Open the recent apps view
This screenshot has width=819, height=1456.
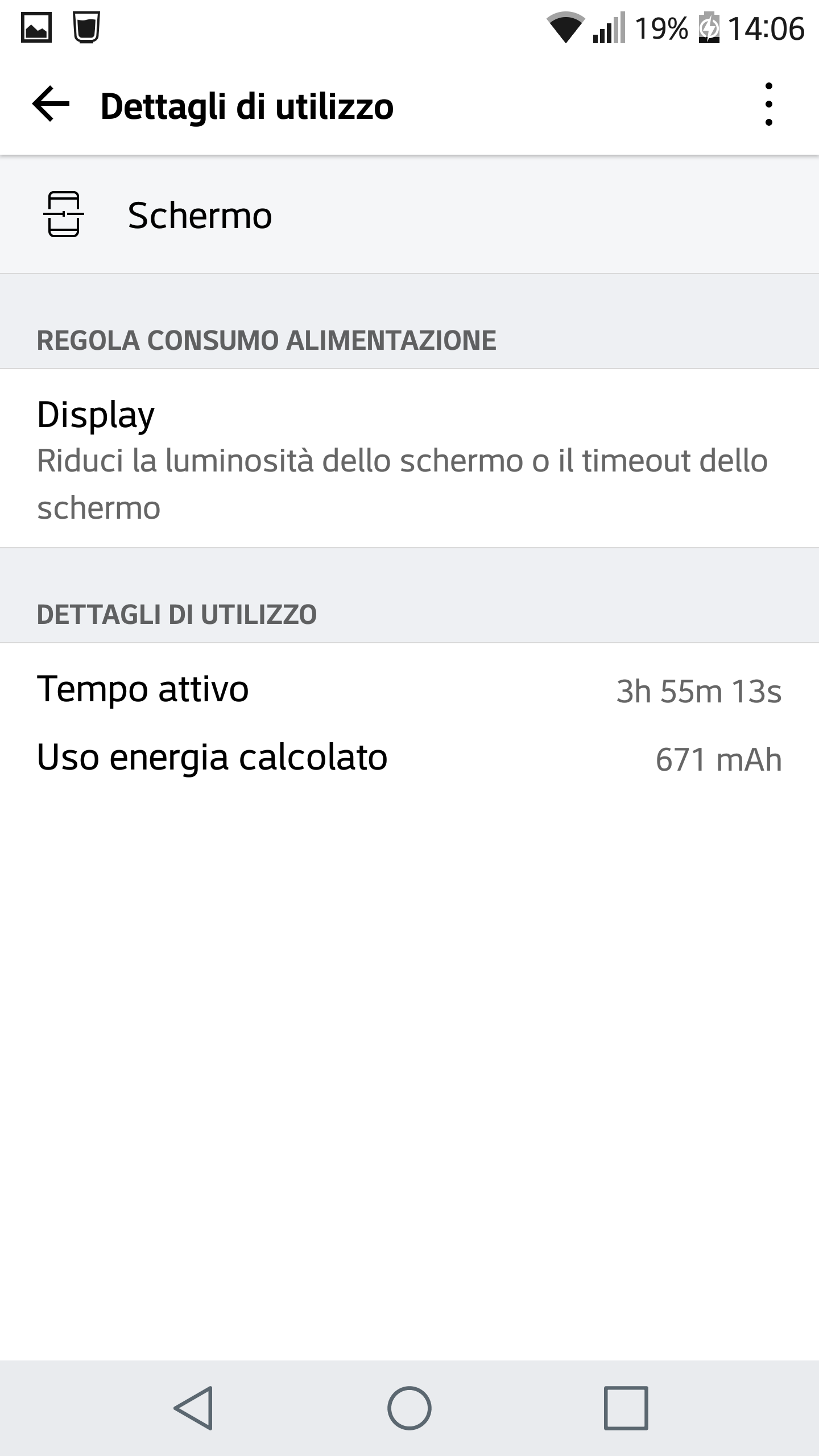click(626, 1408)
